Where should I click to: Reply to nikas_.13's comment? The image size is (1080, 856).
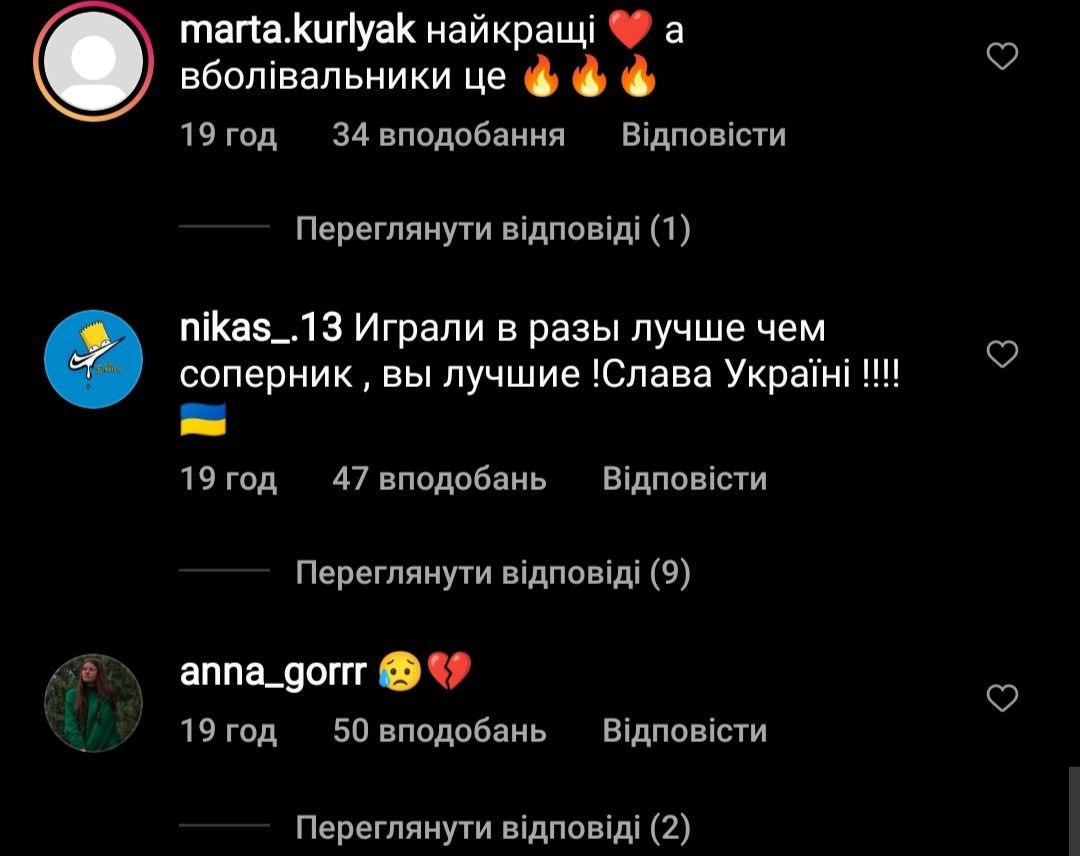point(685,479)
